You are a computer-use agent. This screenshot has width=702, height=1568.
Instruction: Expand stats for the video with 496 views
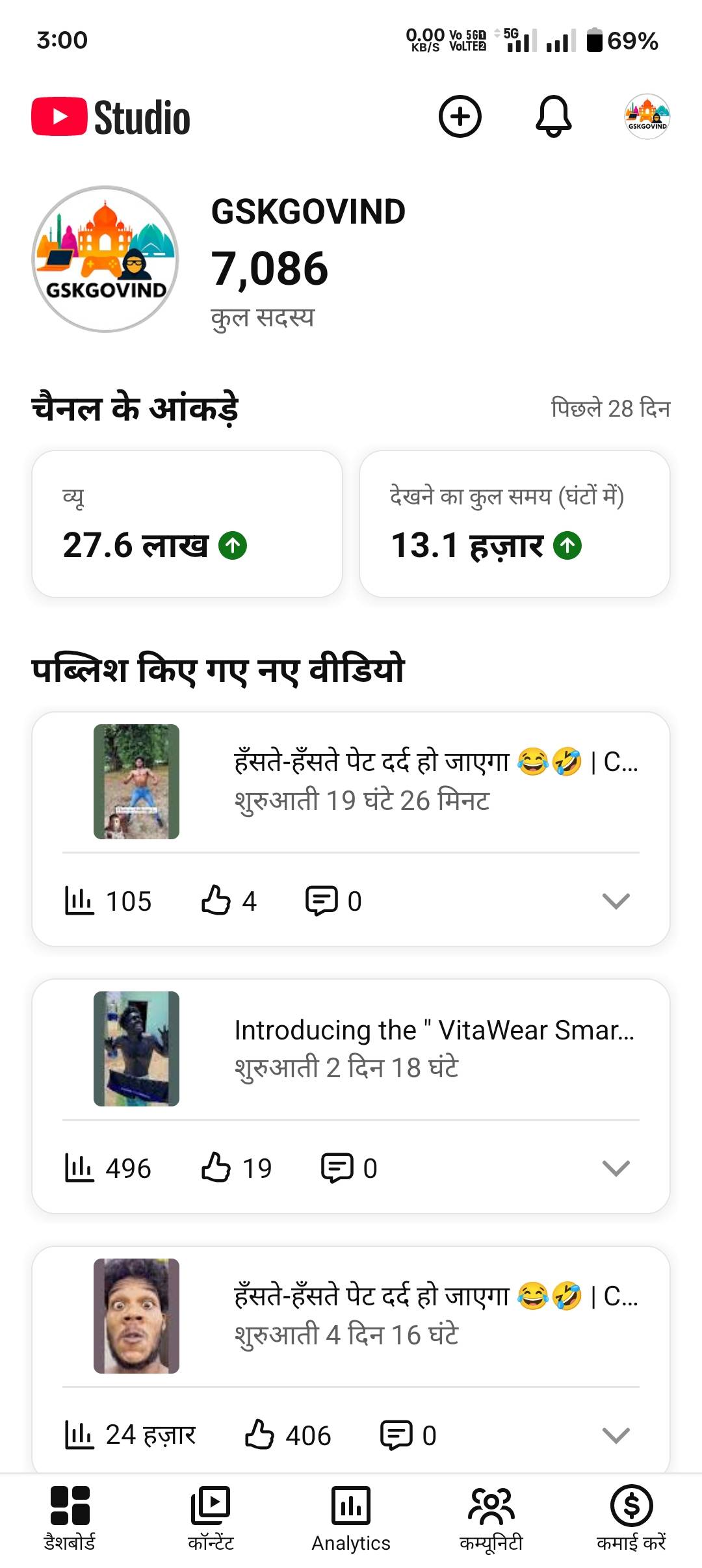pyautogui.click(x=616, y=1168)
